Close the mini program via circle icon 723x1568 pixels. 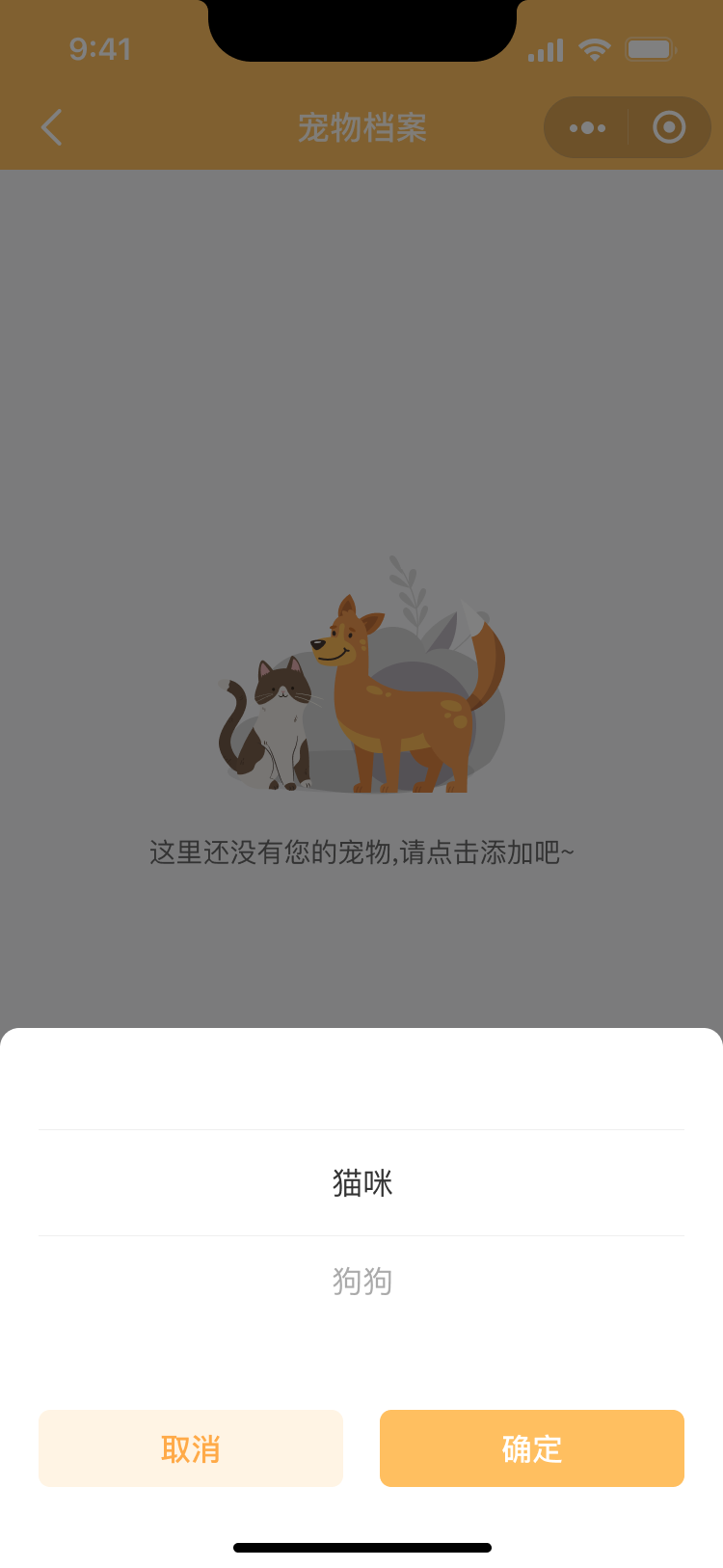[669, 127]
